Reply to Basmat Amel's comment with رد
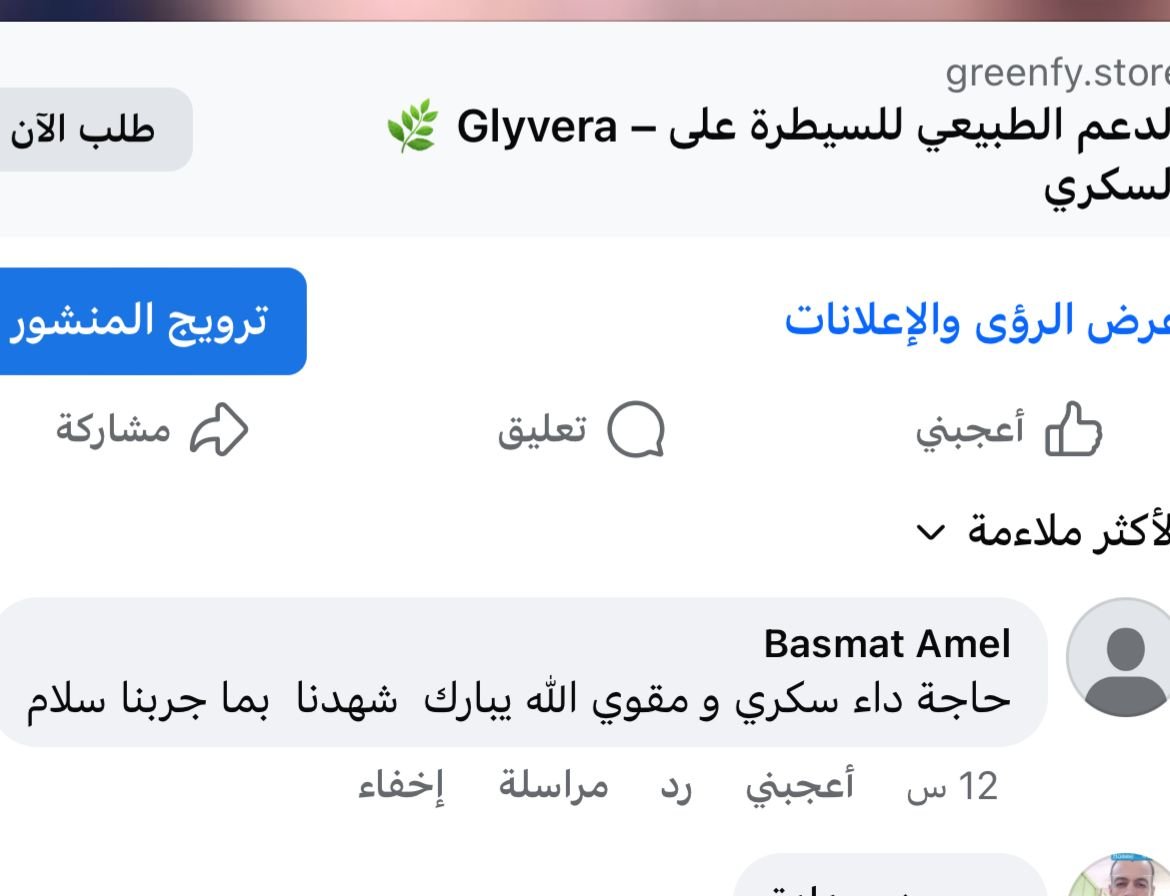The image size is (1170, 896). click(677, 786)
